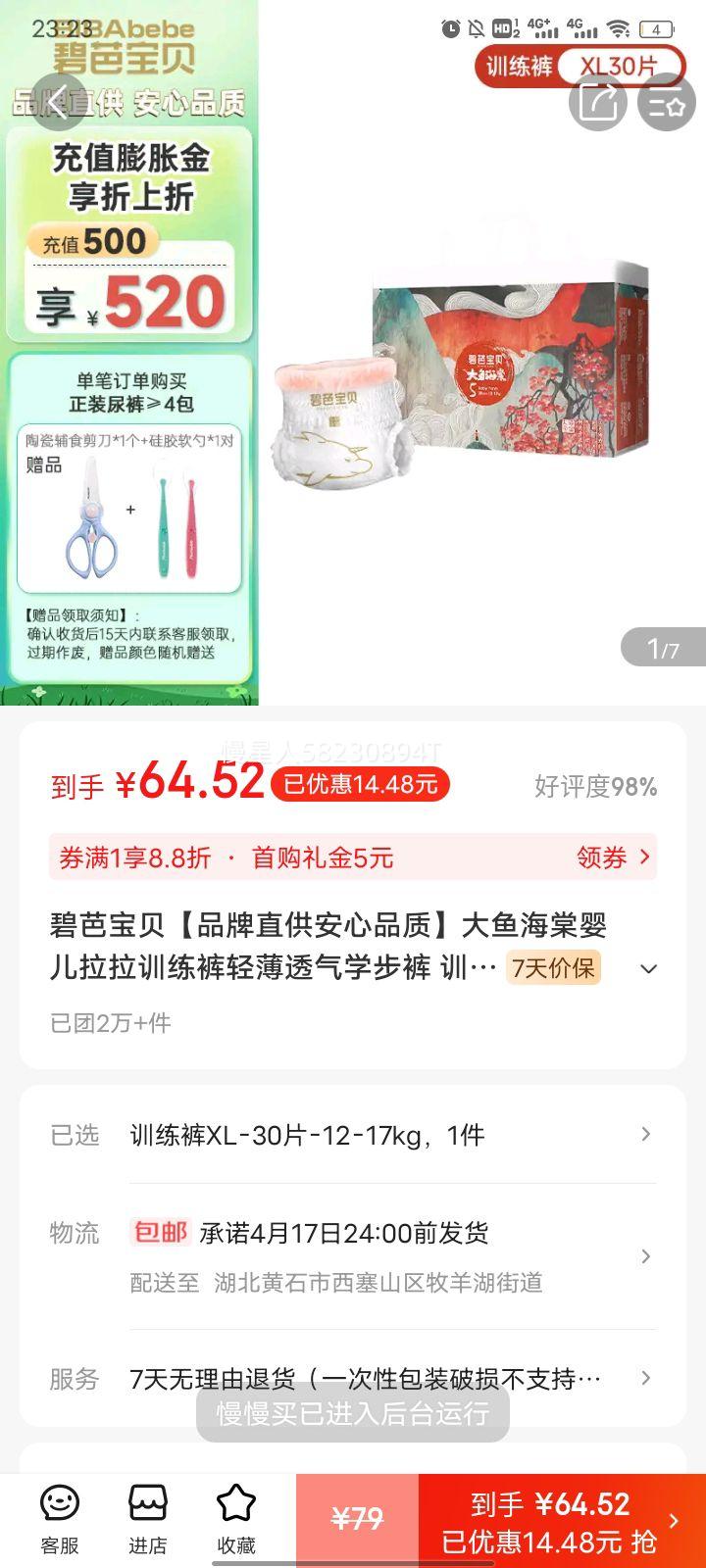The image size is (706, 1568).
Task: Tap the 已优惠14.48元 red discount badge
Action: 360,784
